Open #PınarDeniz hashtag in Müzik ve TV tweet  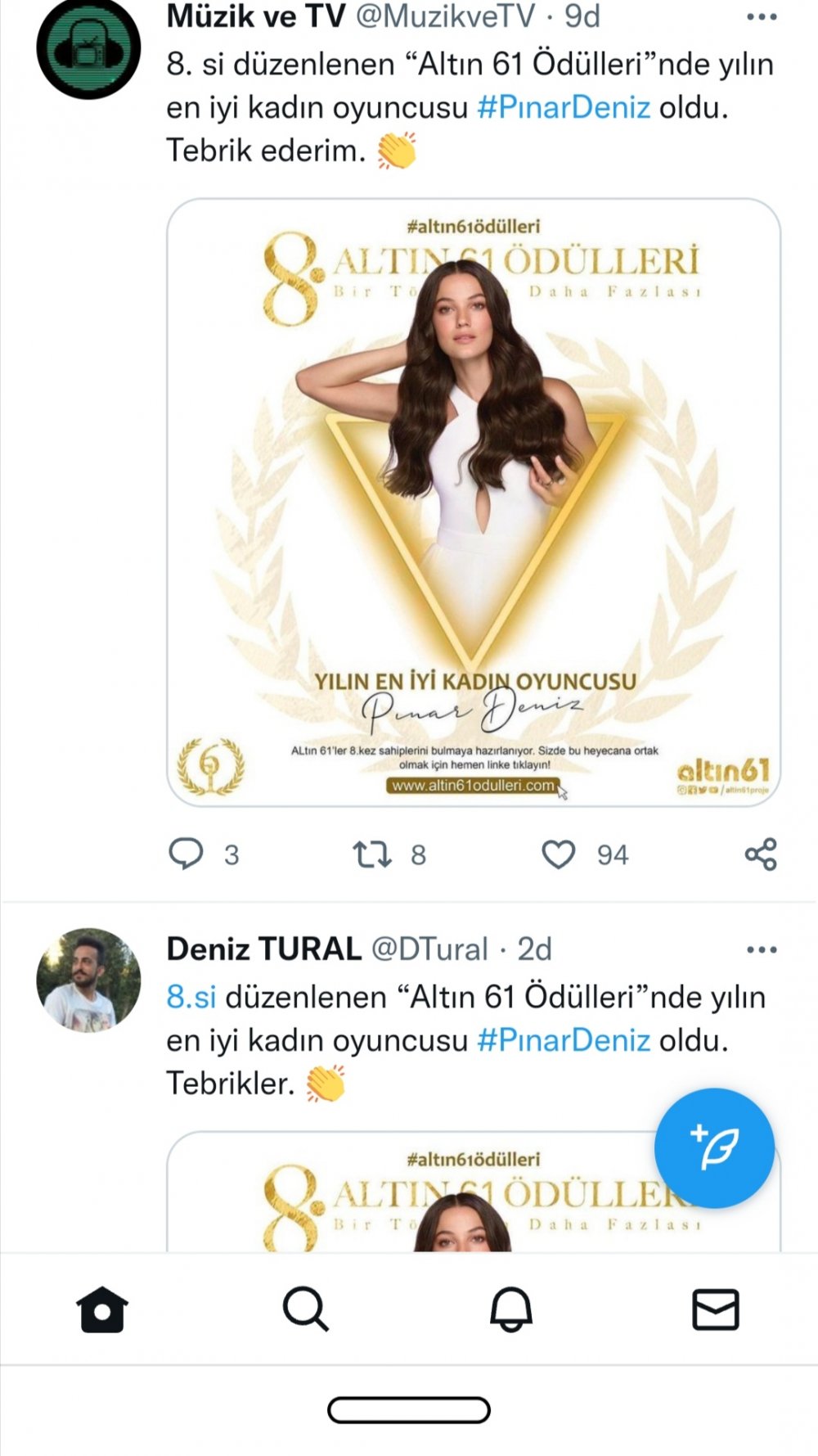coord(564,107)
